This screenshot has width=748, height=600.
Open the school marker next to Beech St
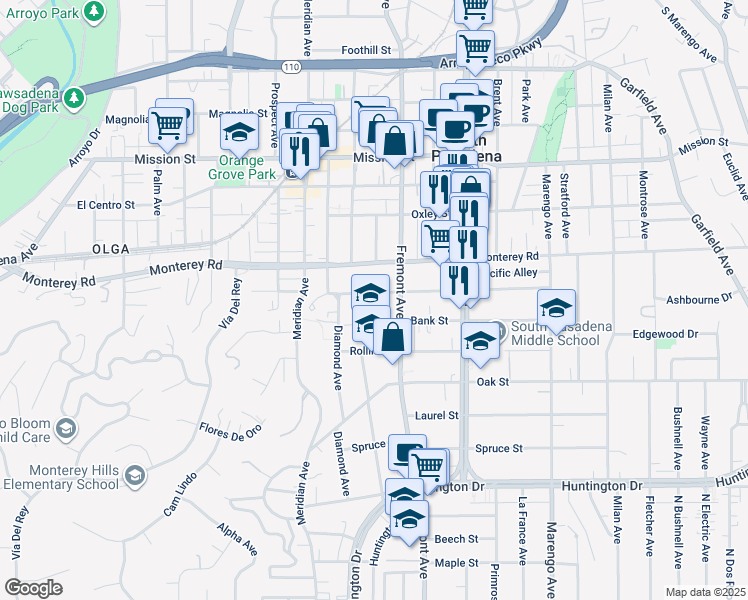click(409, 519)
